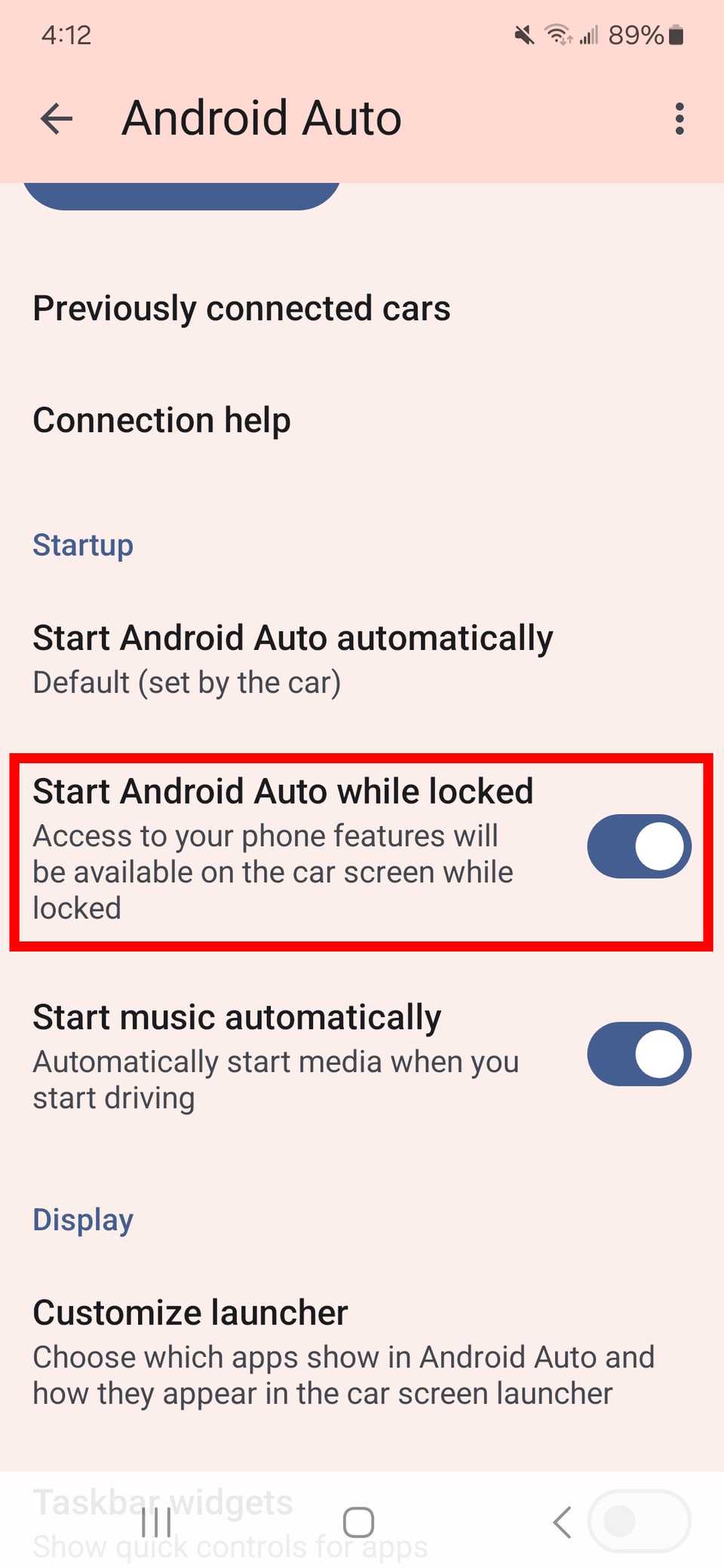Open recent apps from navigation bar
Viewport: 724px width, 1568px height.
click(x=156, y=1522)
